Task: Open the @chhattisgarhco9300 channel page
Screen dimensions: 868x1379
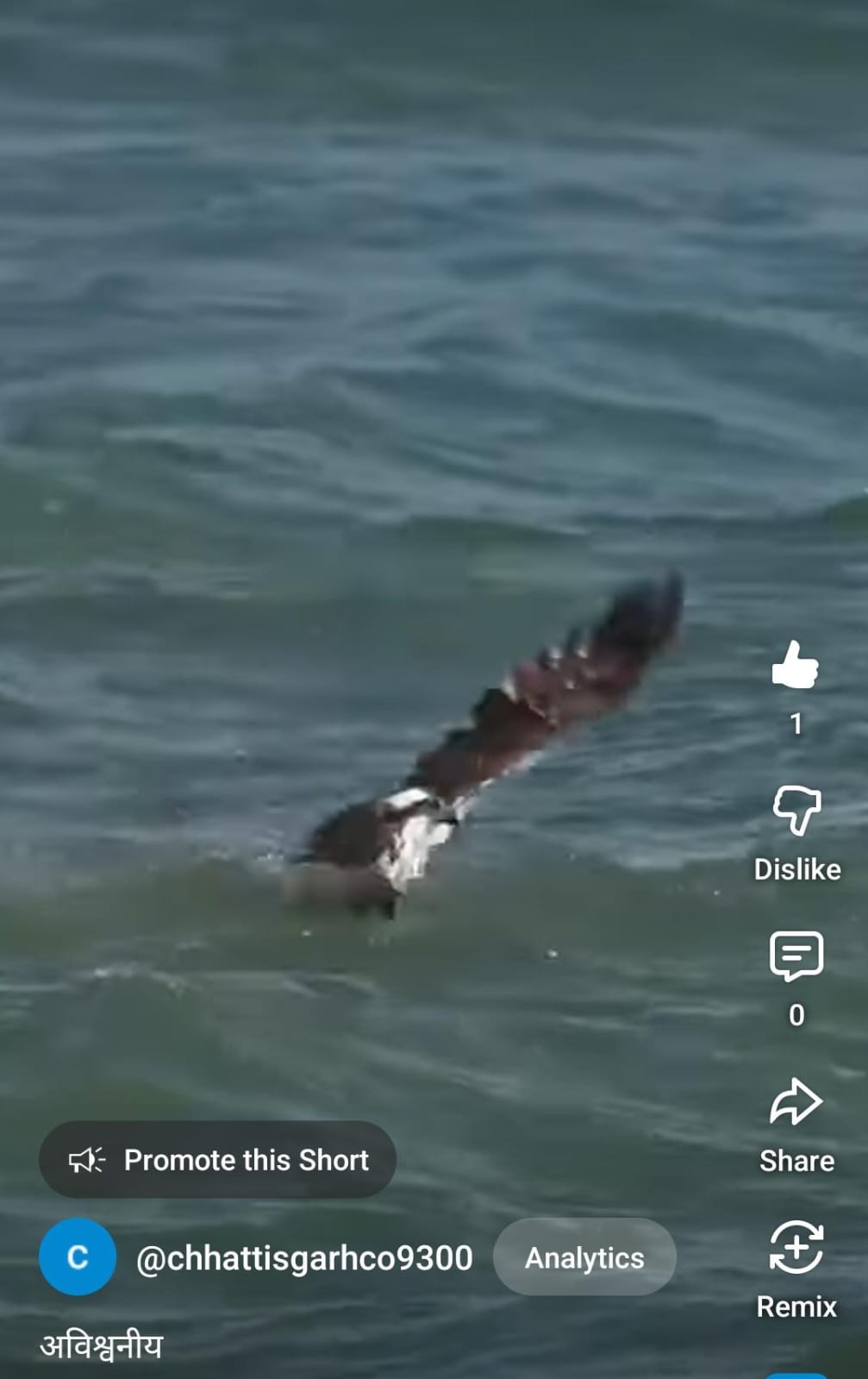Action: pyautogui.click(x=304, y=1258)
